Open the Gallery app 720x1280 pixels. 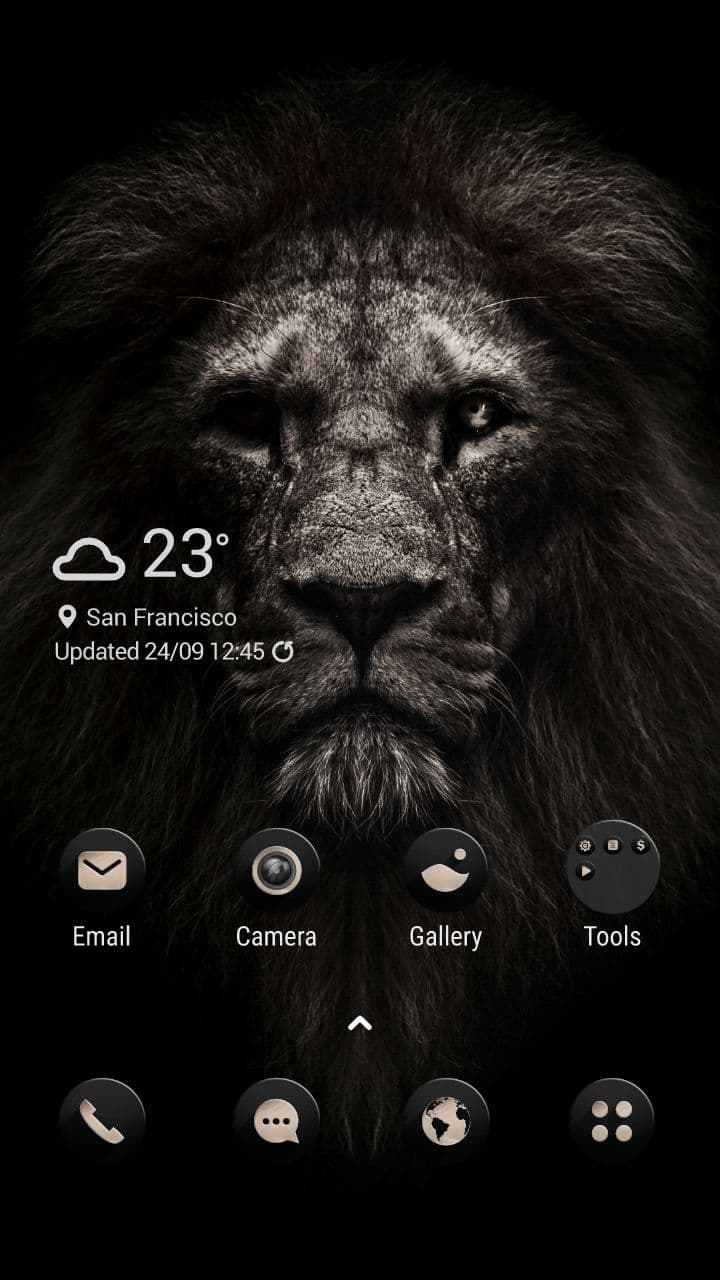(x=446, y=871)
